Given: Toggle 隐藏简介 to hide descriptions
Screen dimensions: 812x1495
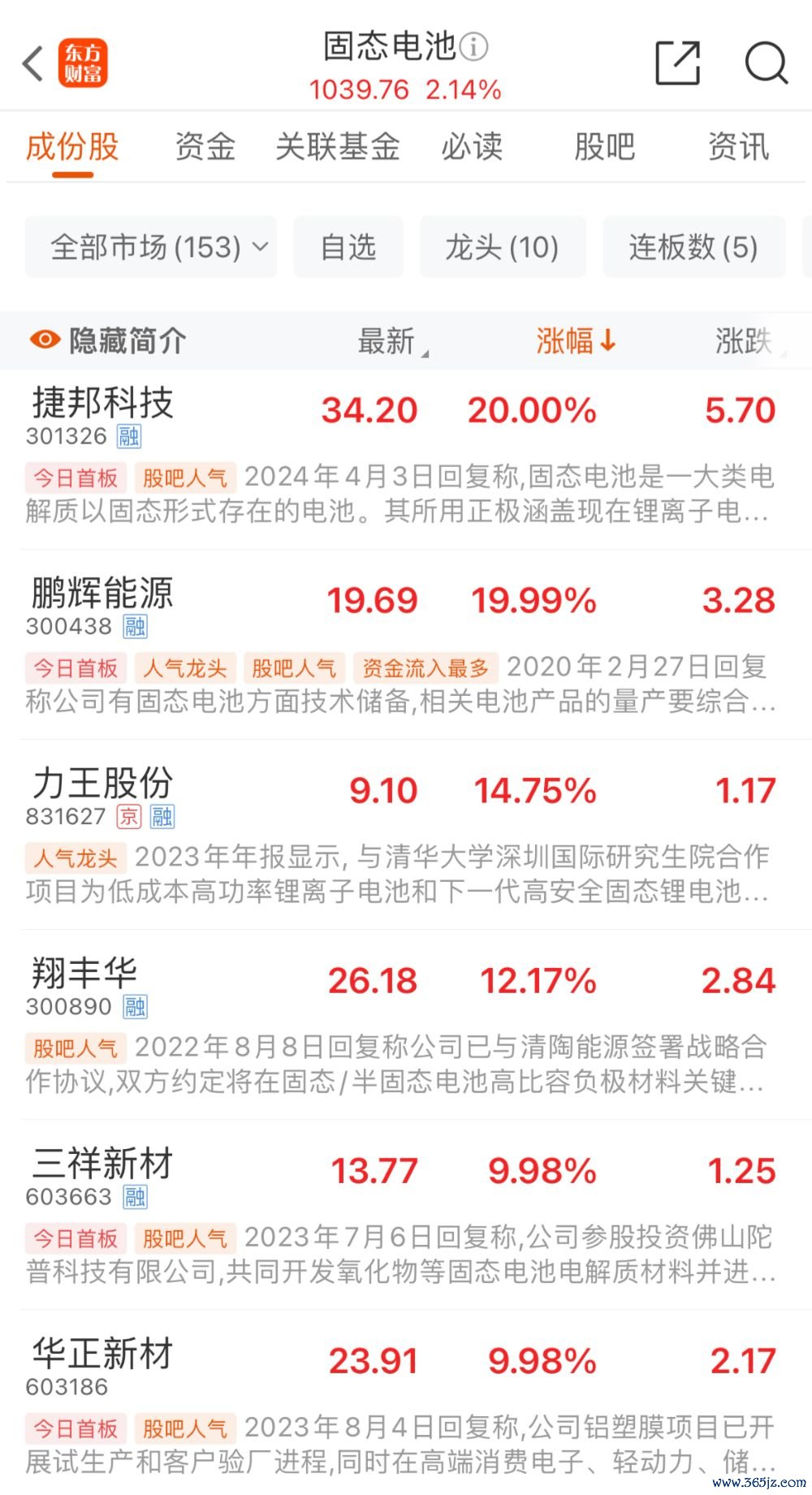Looking at the screenshot, I should click(108, 340).
